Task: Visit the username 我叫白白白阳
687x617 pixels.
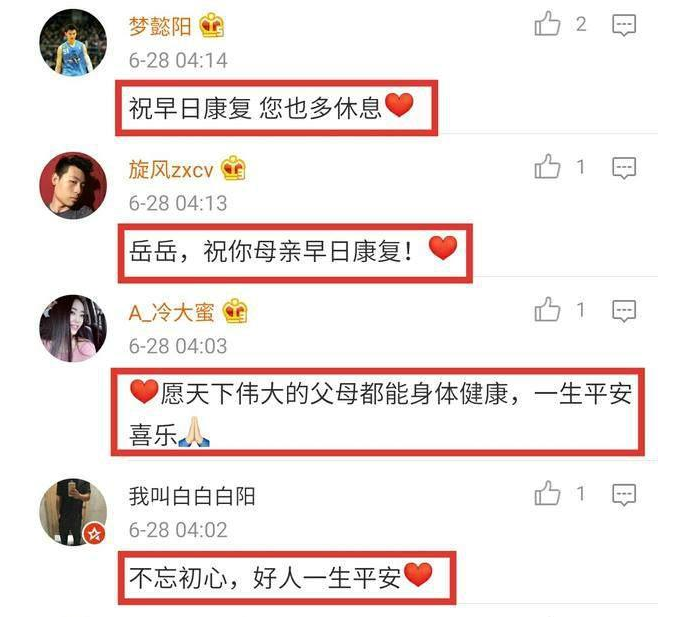Action: pos(185,495)
